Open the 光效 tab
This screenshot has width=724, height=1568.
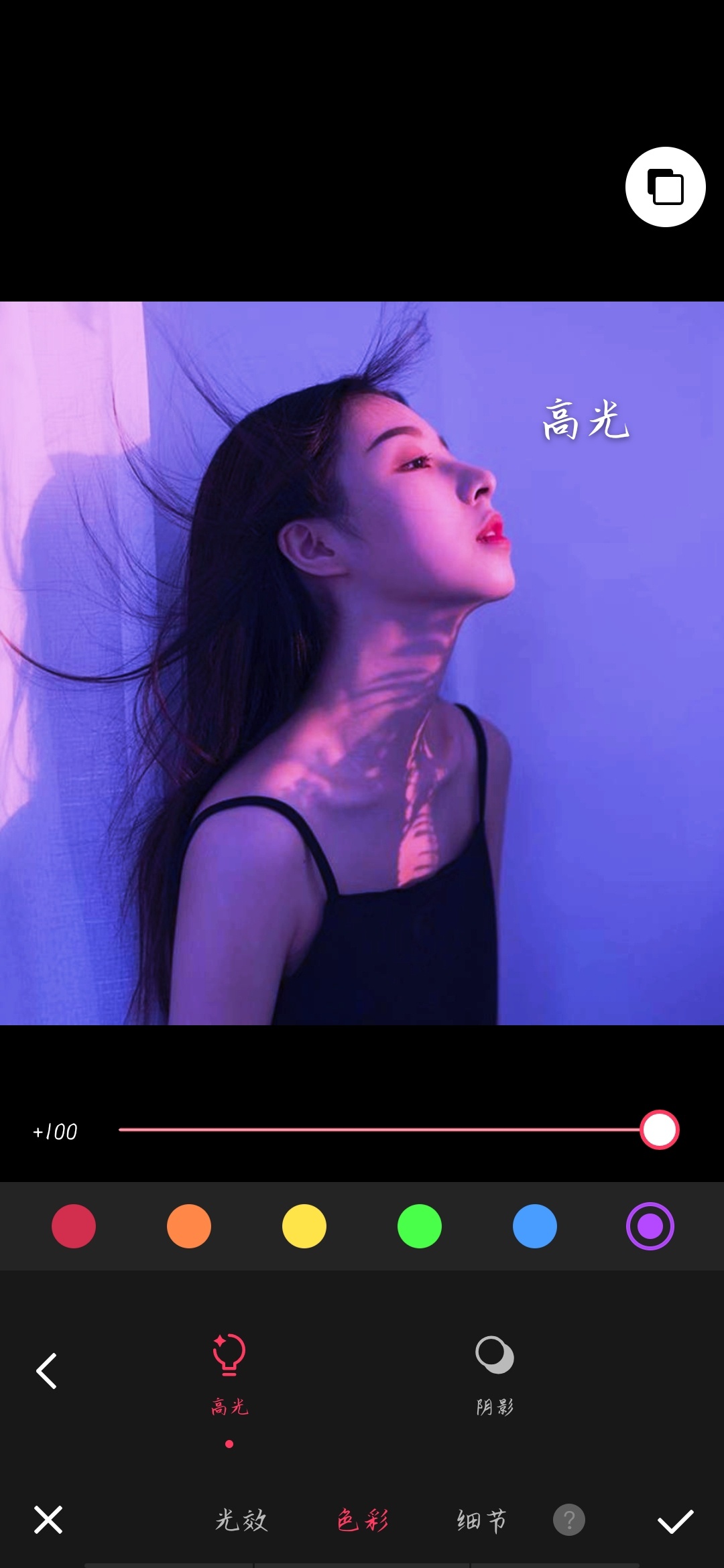tap(241, 1520)
